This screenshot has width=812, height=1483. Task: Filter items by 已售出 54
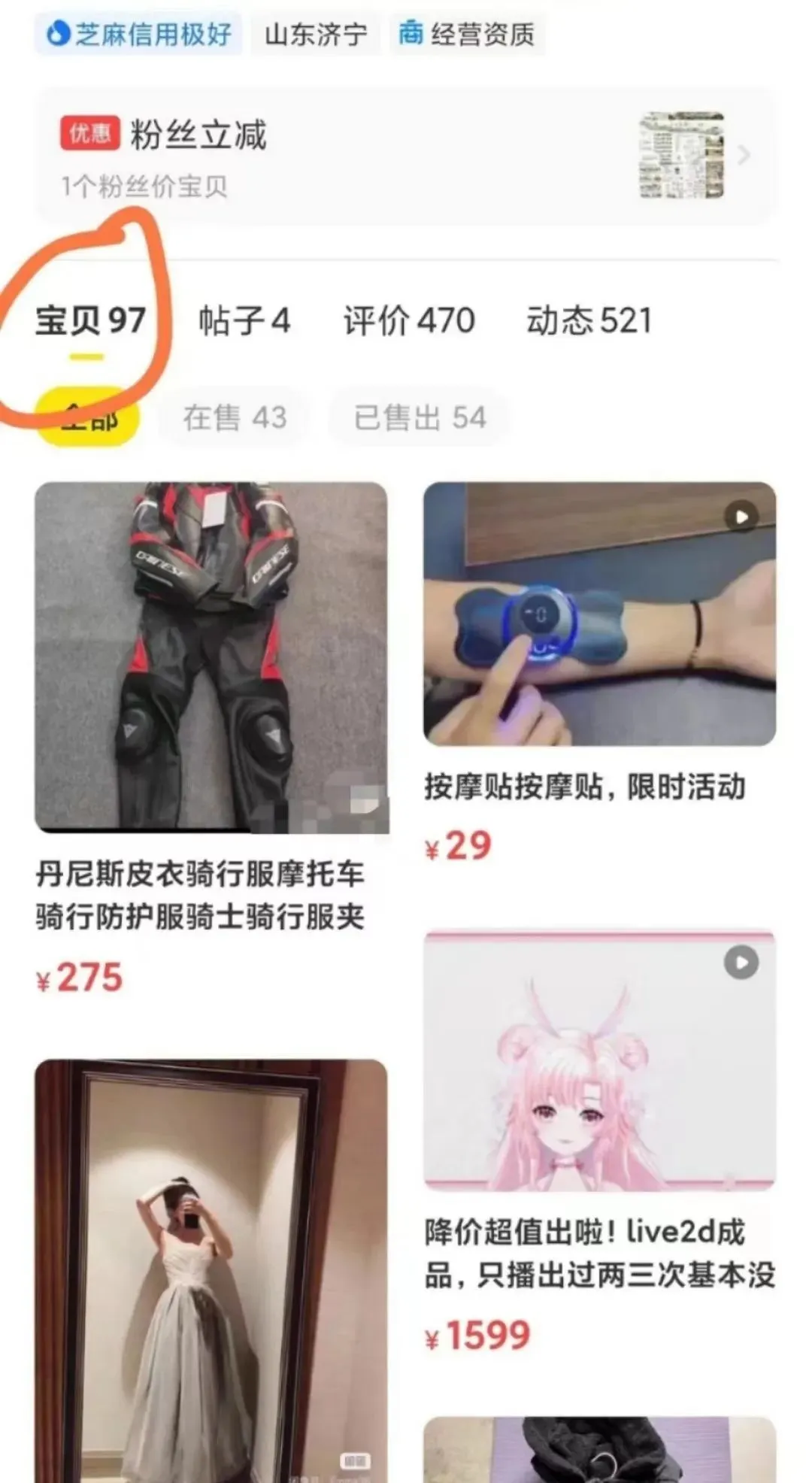pos(420,417)
